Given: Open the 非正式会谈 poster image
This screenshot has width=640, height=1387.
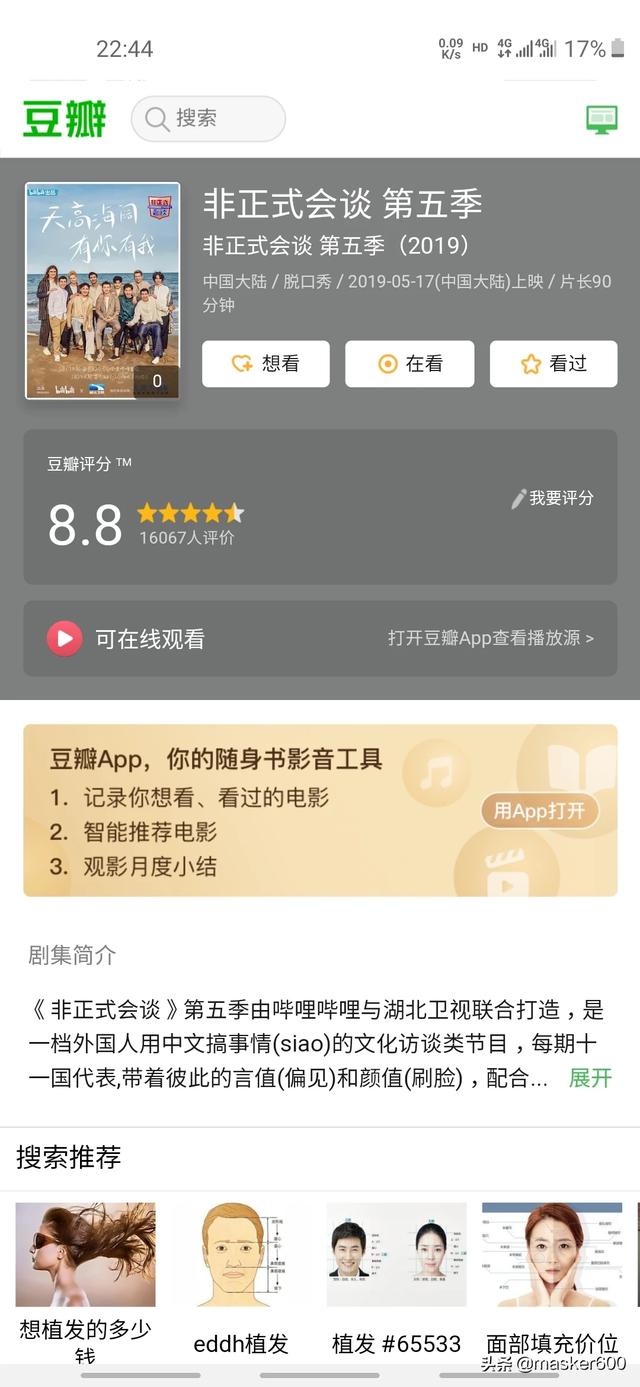Looking at the screenshot, I should (102, 290).
